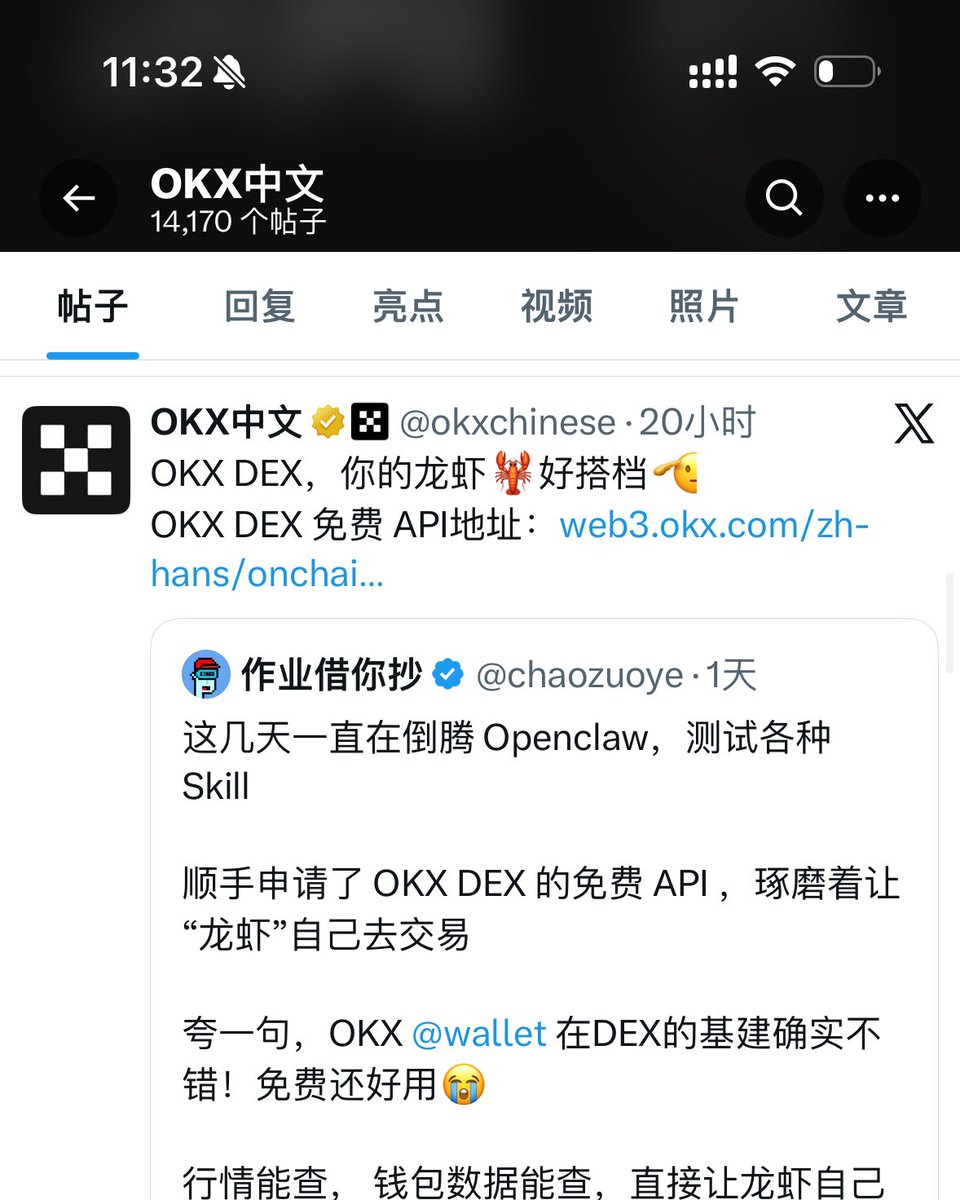This screenshot has height=1200, width=960.
Task: Open the web3.okx.com link in the post
Action: pyautogui.click(x=712, y=525)
